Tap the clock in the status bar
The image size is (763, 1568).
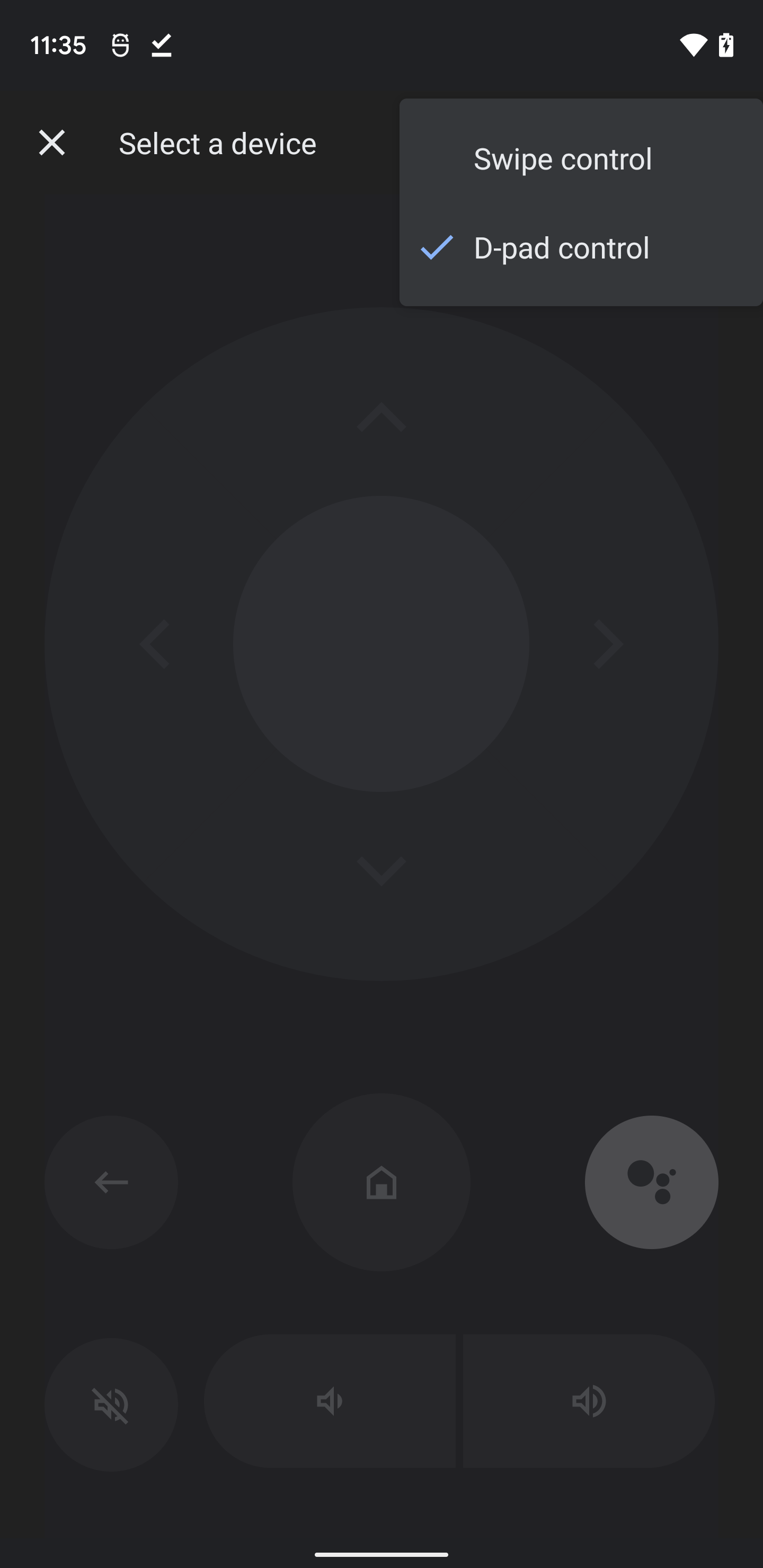tap(58, 44)
